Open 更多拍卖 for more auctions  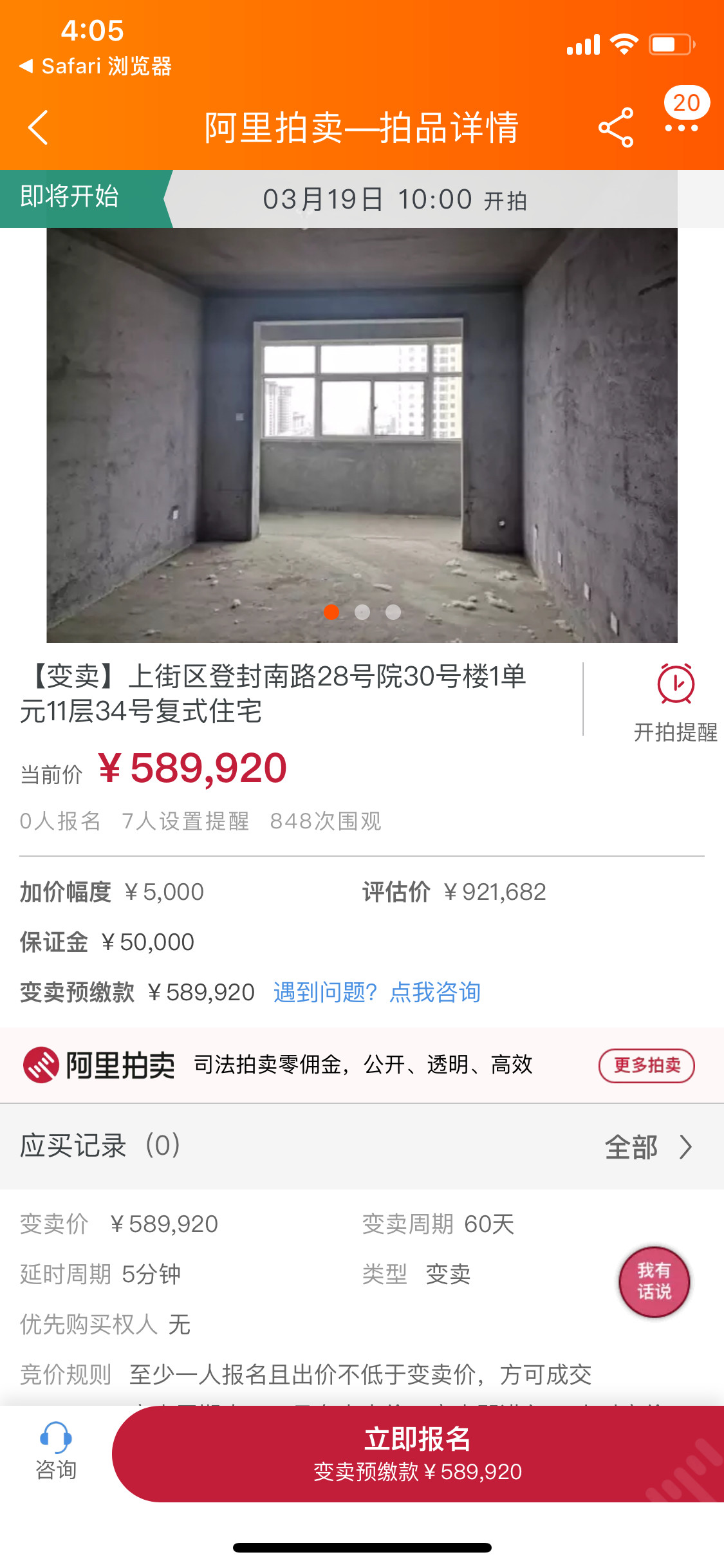point(646,1065)
